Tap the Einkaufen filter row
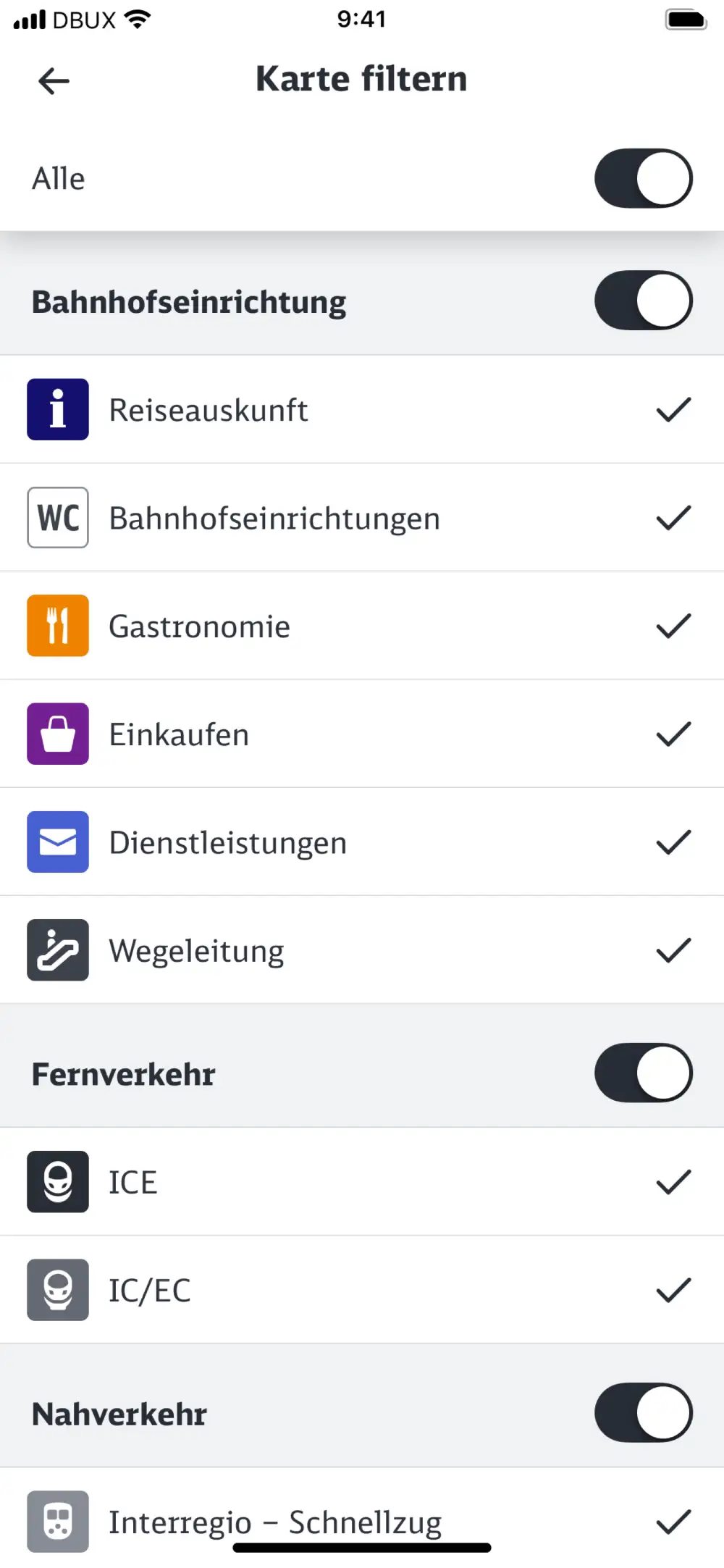The width and height of the screenshot is (724, 1568). click(362, 734)
